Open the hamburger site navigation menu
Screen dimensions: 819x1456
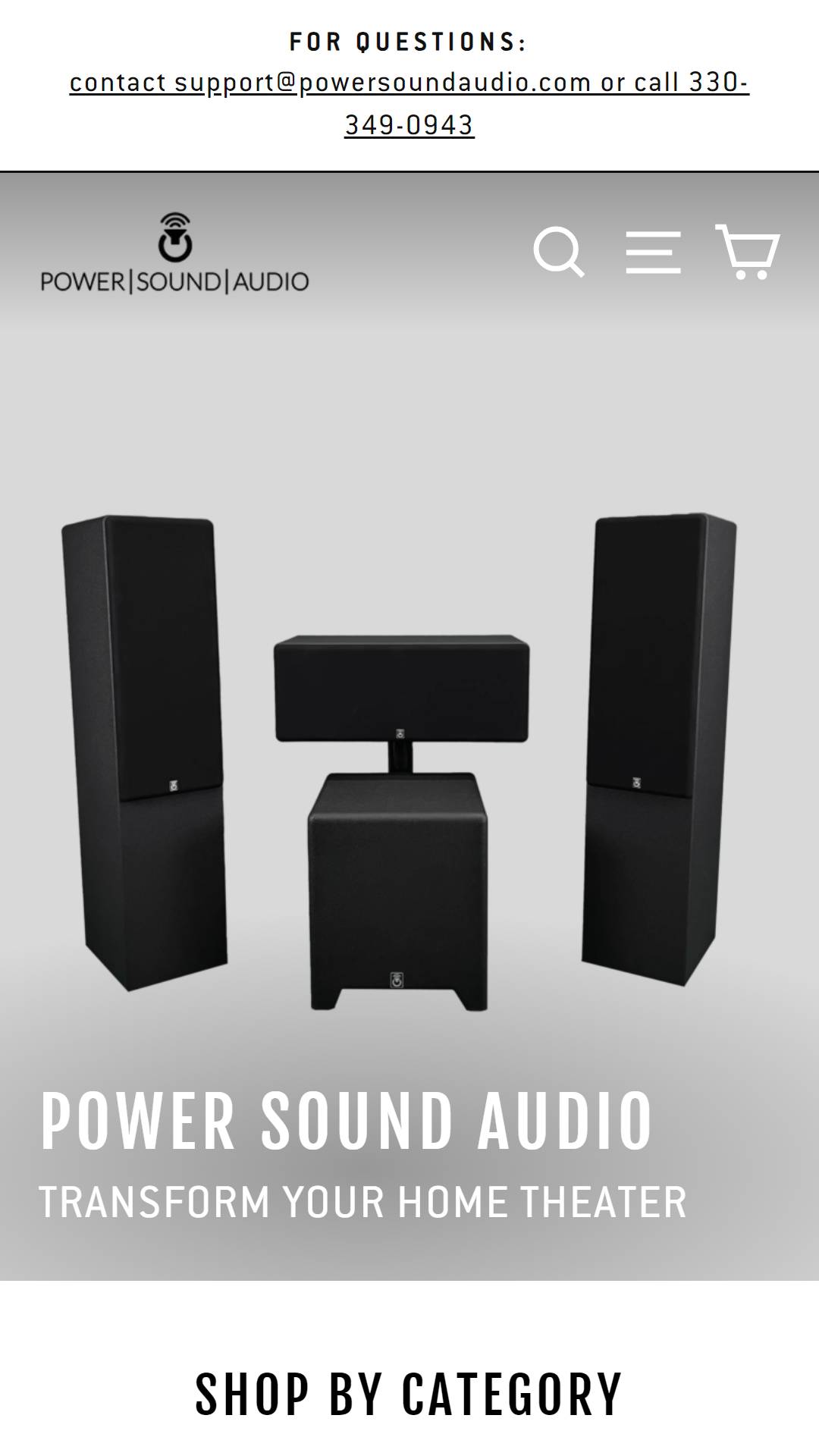[653, 252]
